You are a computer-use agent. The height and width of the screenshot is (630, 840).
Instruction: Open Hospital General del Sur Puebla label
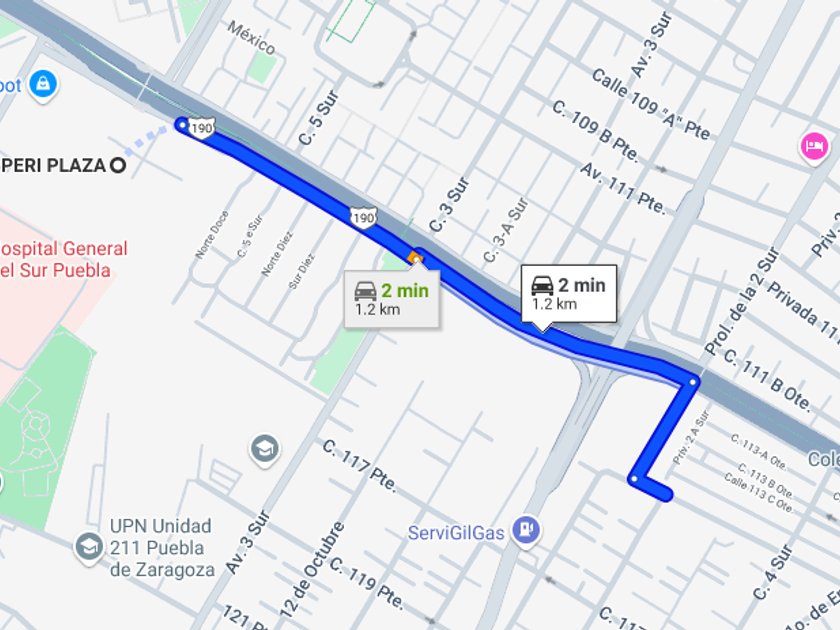63,259
